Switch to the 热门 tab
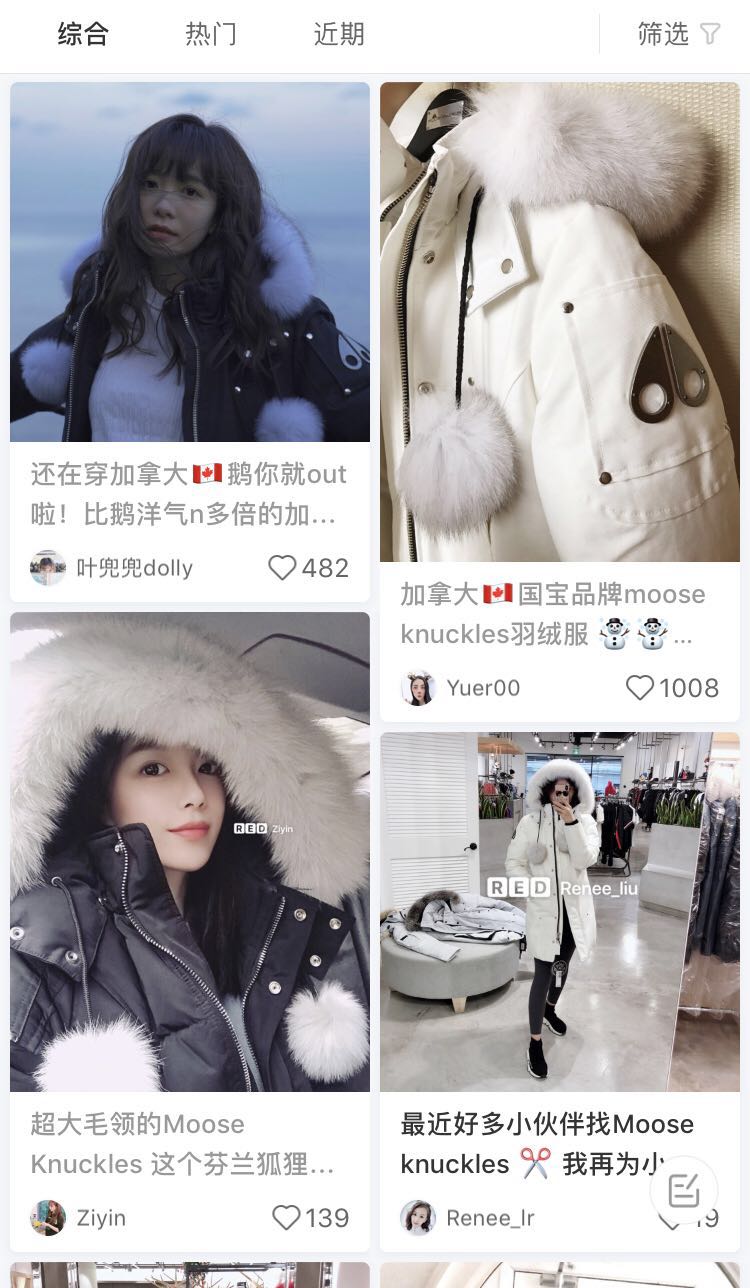Screen dimensions: 750x1288 pyautogui.click(x=211, y=34)
